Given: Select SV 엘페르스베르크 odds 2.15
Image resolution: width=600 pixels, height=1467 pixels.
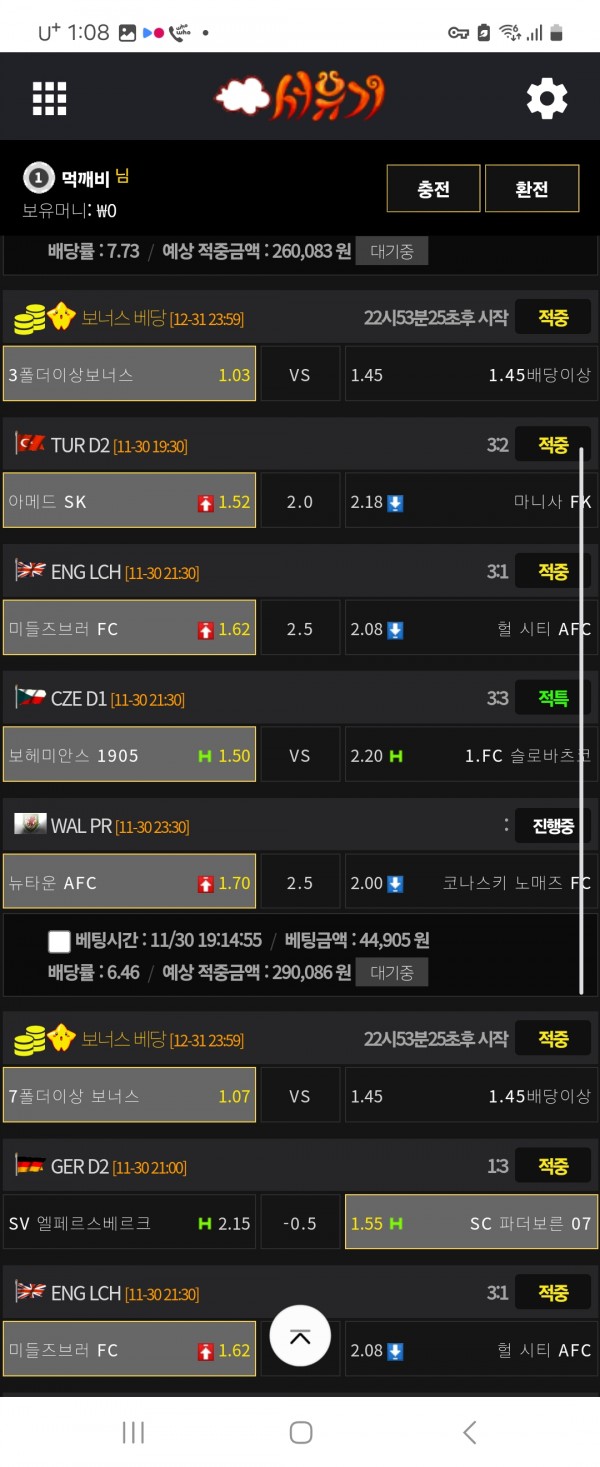Looking at the screenshot, I should [x=130, y=1222].
